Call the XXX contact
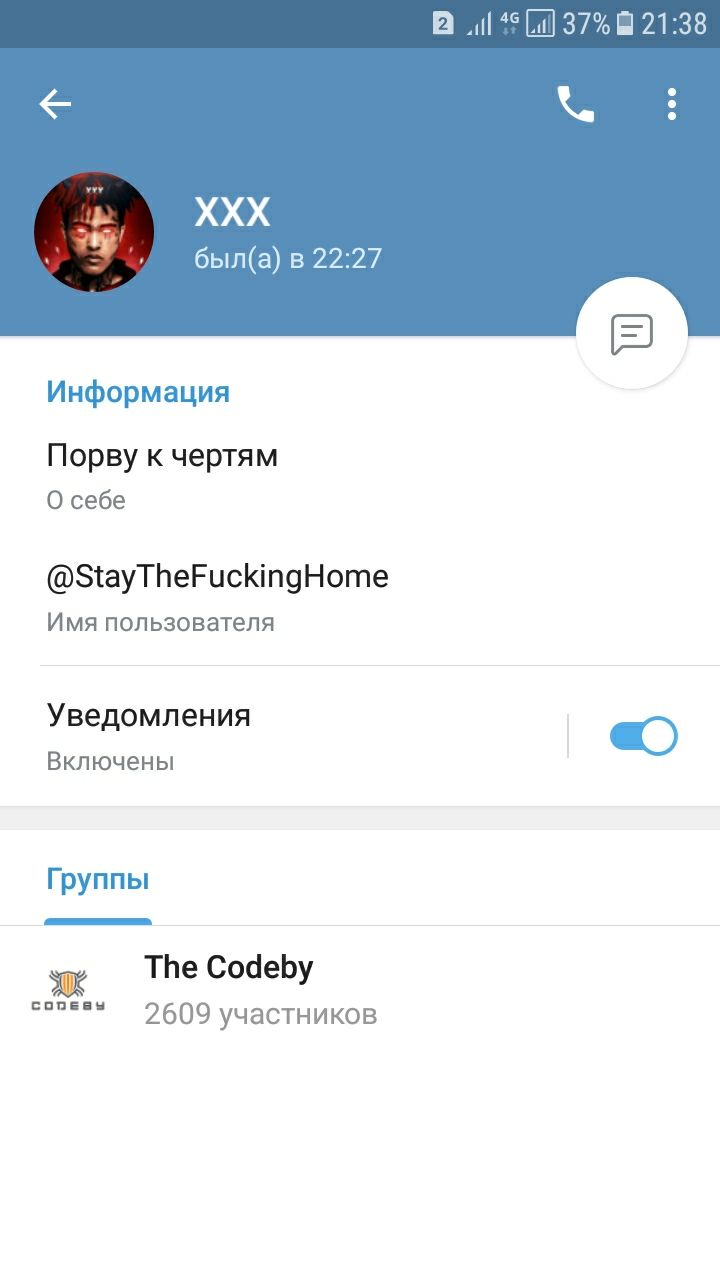The image size is (720, 1280). 575,104
